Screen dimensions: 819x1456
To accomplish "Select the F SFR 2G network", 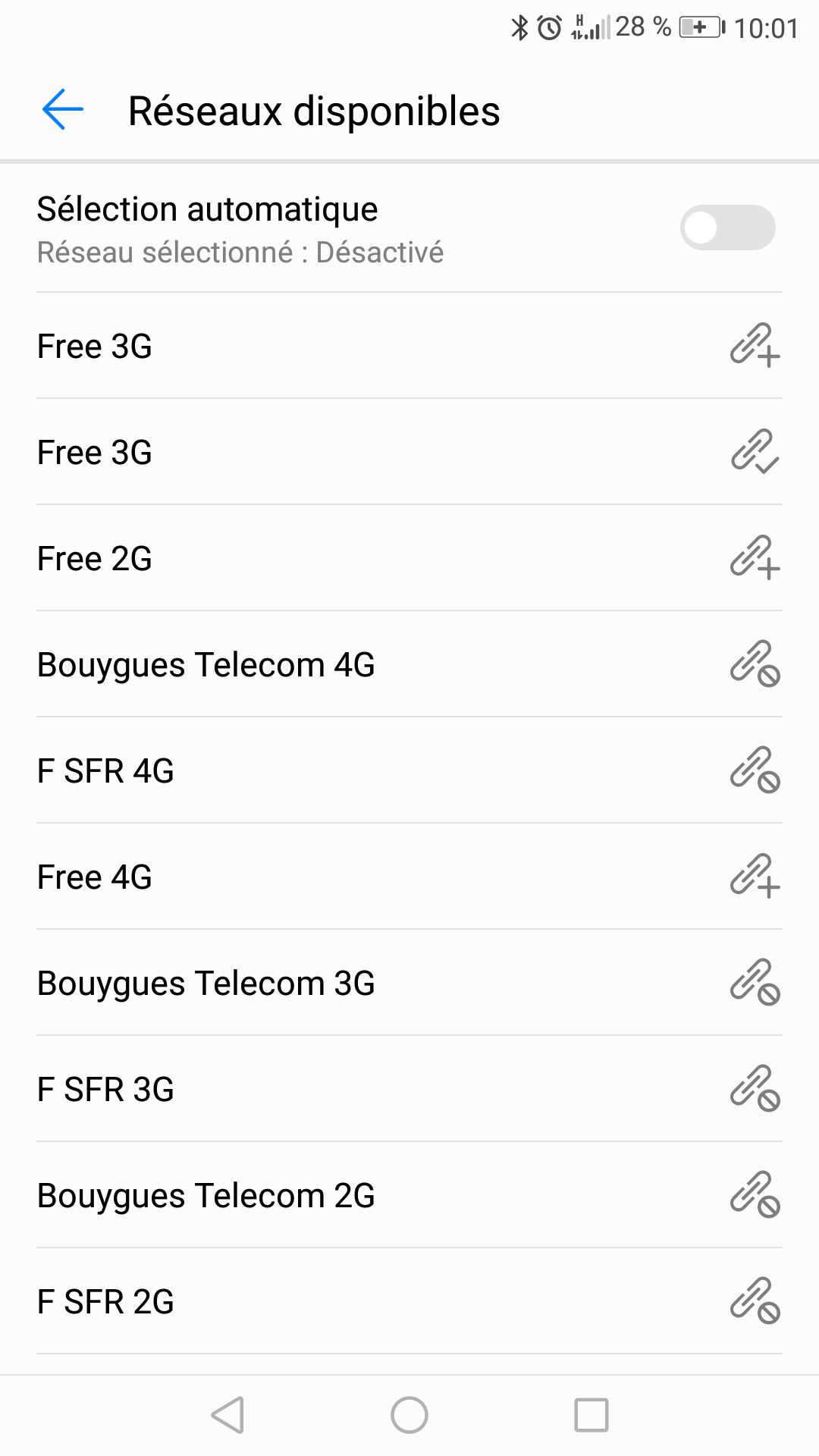I will point(409,1301).
